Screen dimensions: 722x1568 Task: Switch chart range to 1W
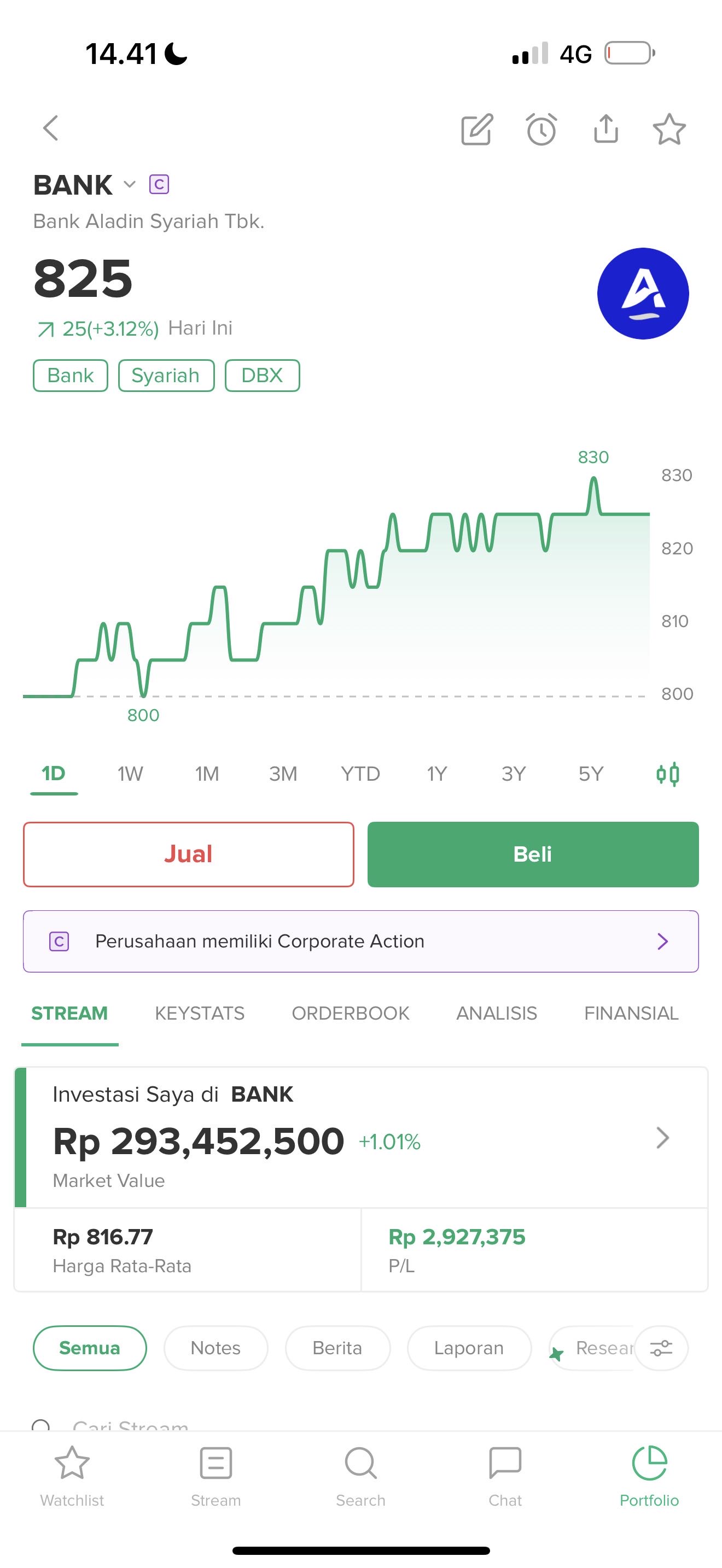pyautogui.click(x=130, y=774)
